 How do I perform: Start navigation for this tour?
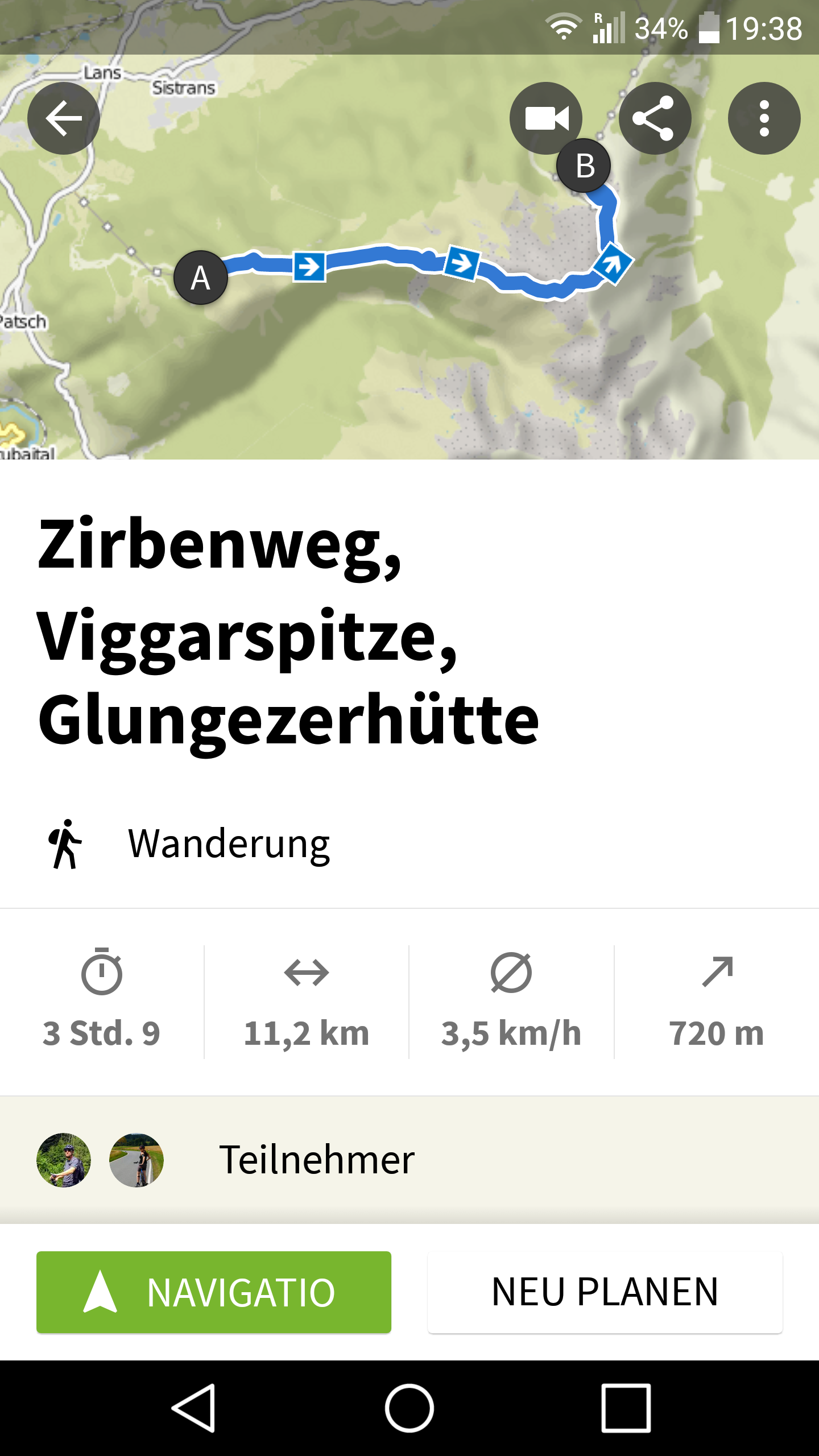coord(214,1292)
